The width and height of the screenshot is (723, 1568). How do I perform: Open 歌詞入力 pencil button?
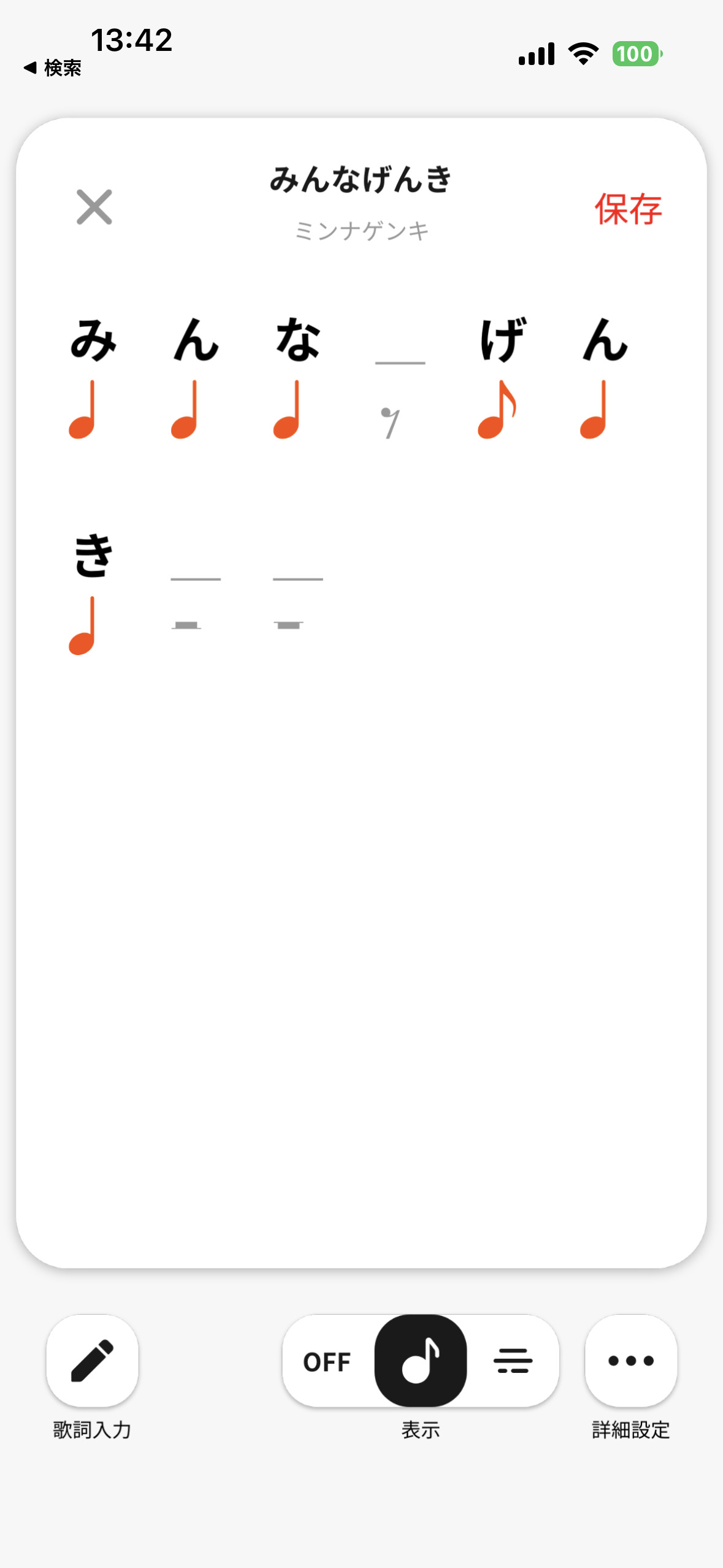click(92, 1360)
